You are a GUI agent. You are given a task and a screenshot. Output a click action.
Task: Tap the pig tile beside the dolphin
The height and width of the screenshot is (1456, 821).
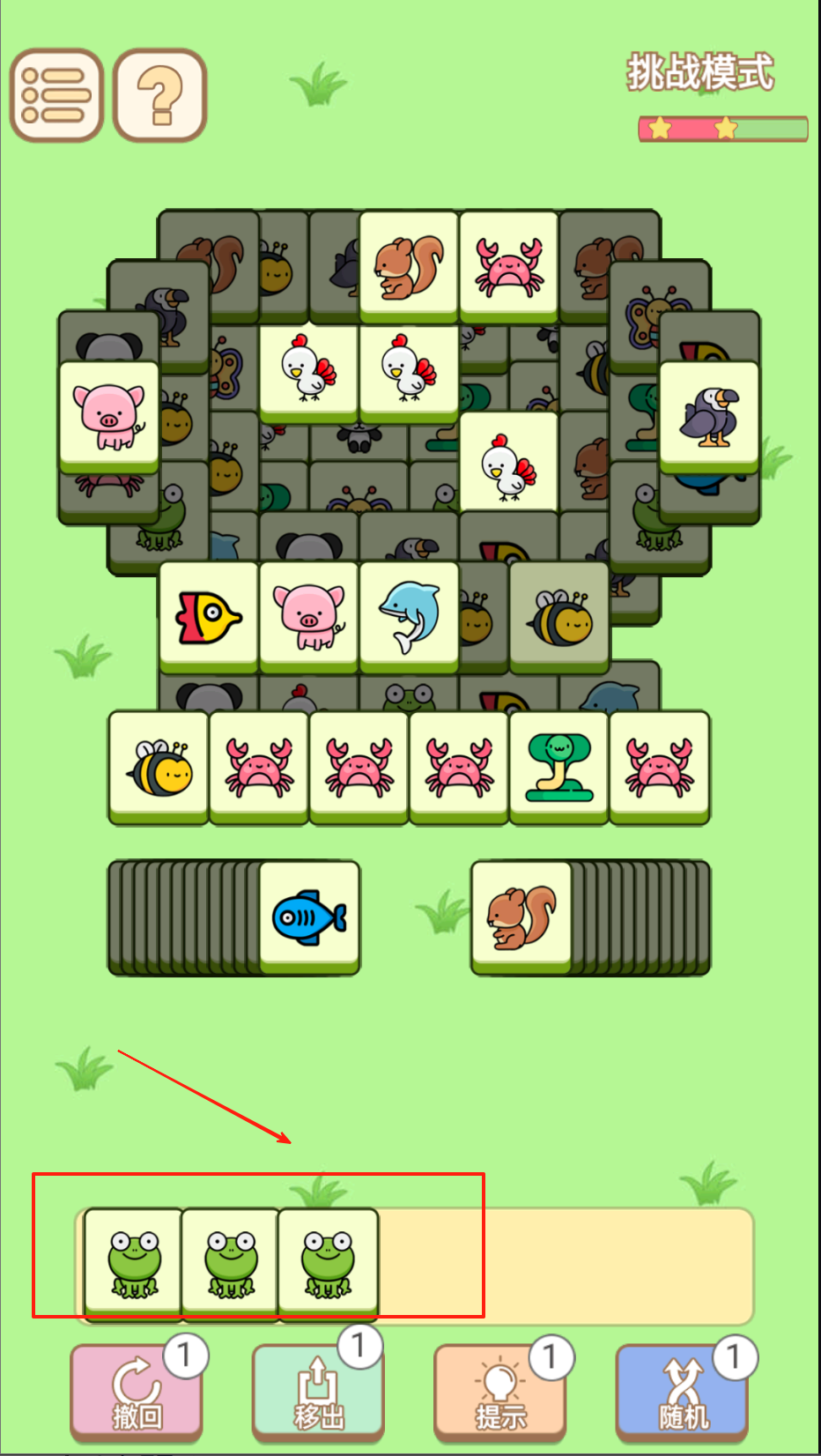point(308,615)
